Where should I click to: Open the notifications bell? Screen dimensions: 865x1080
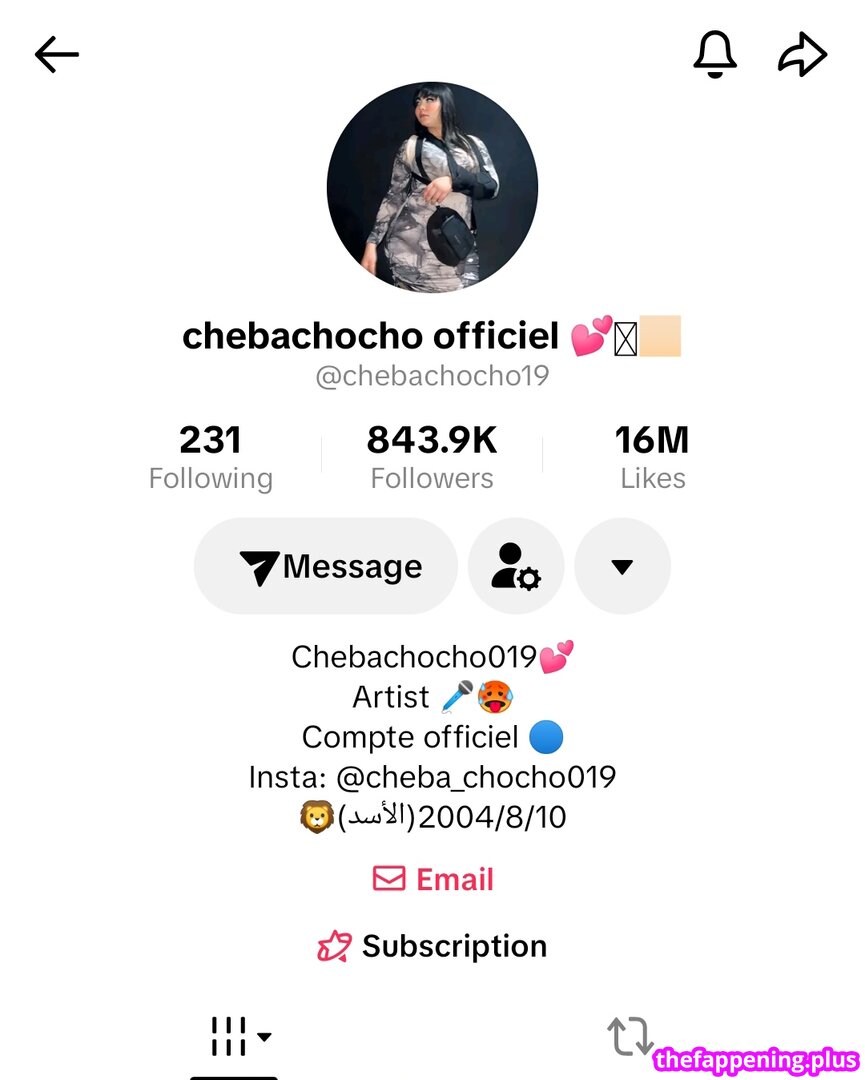click(714, 55)
